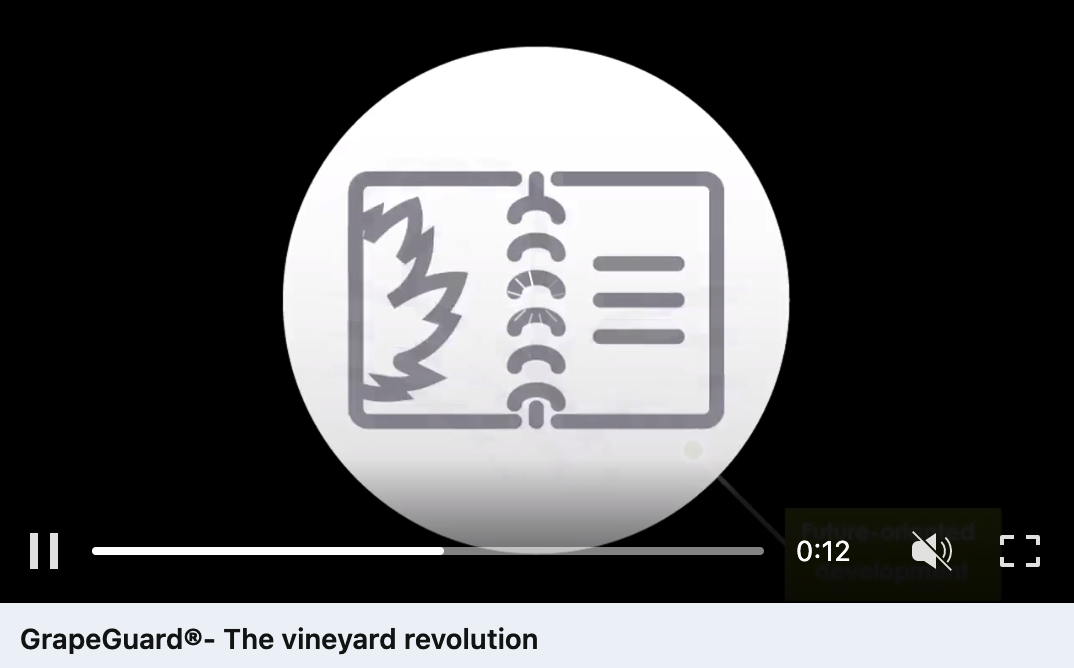Pause the GrapeGuard video
This screenshot has height=668, width=1074.
[44, 551]
